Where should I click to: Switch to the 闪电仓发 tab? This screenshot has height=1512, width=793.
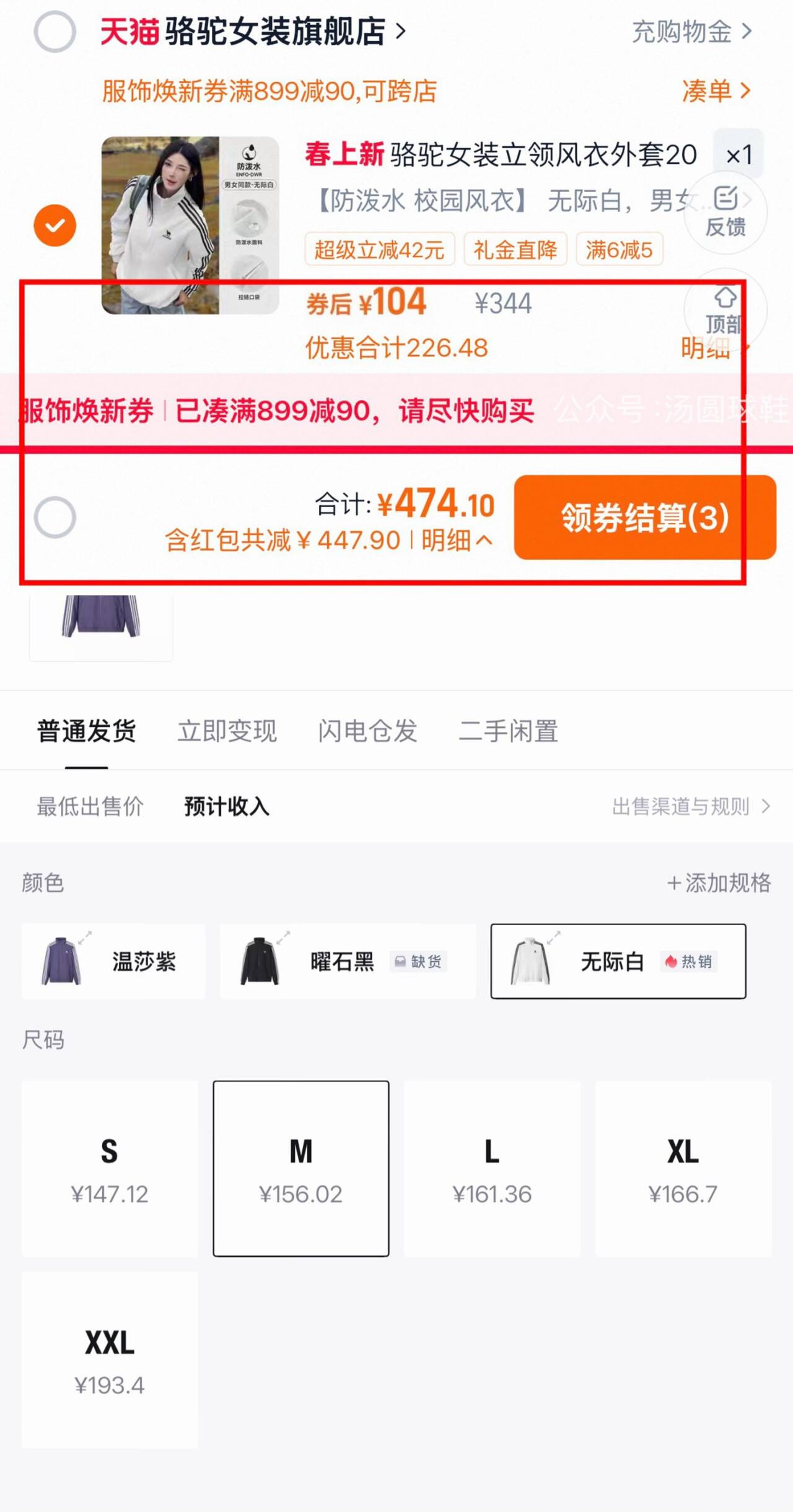[x=367, y=731]
